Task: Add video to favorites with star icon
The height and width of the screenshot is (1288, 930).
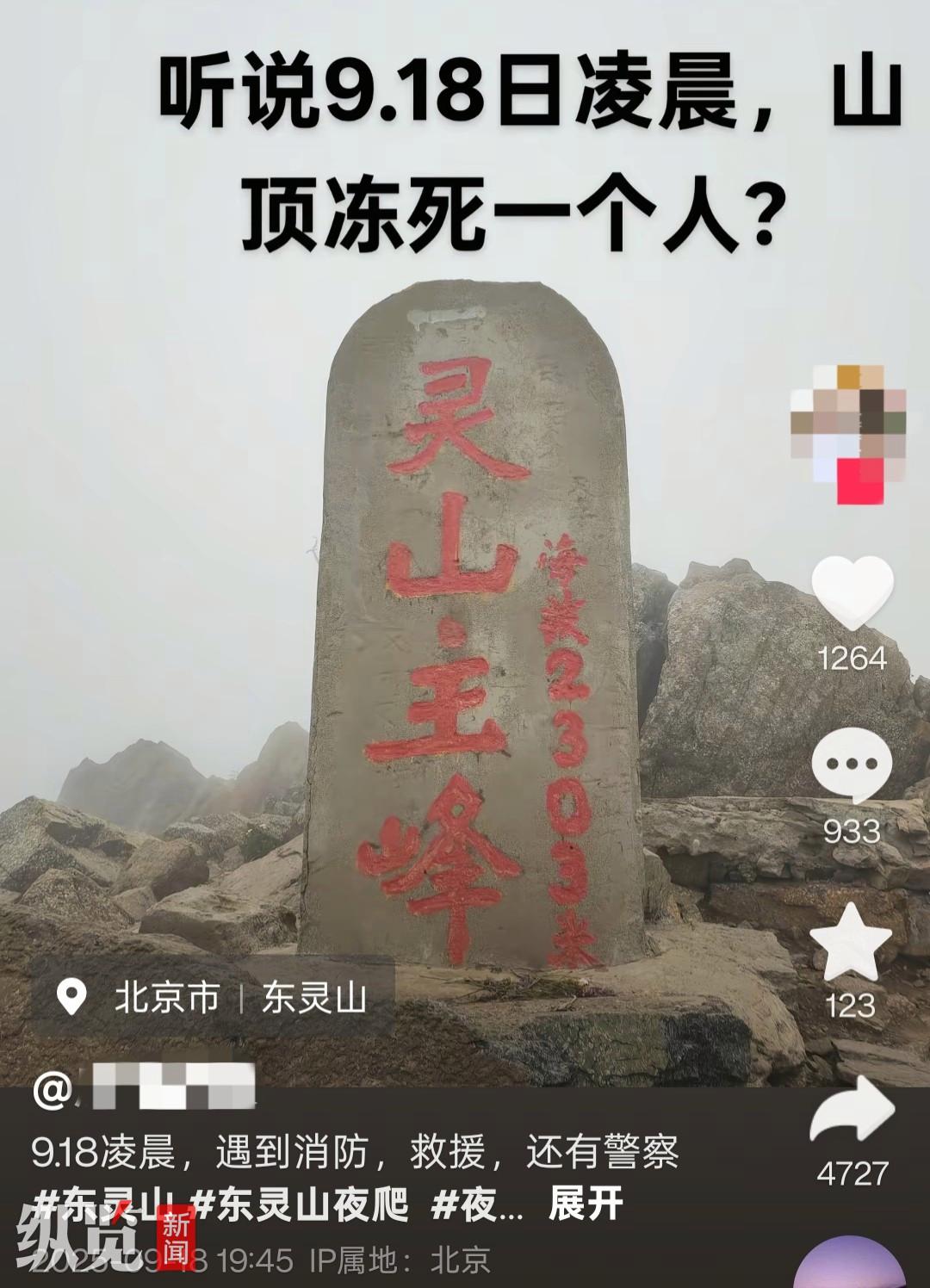Action: coord(851,943)
